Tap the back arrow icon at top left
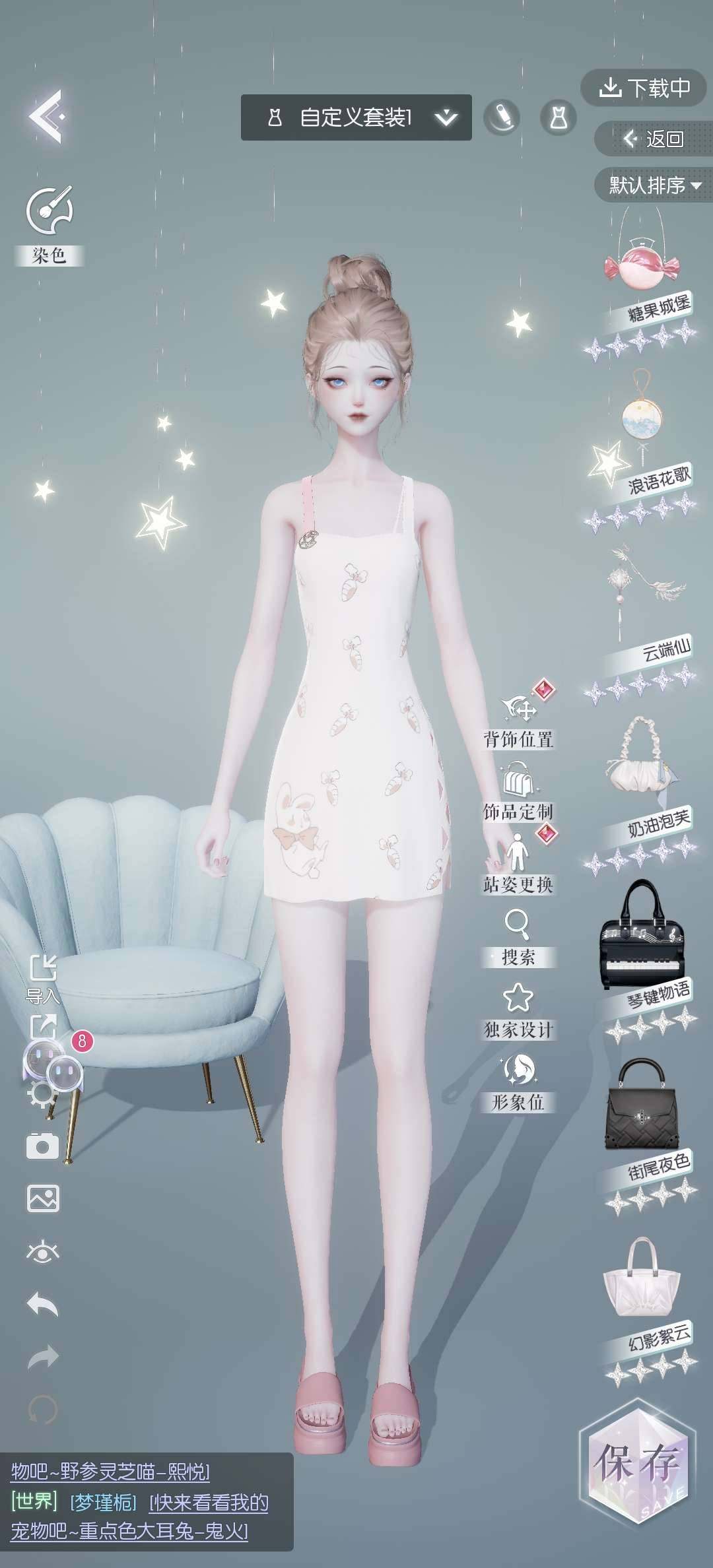 [x=46, y=116]
